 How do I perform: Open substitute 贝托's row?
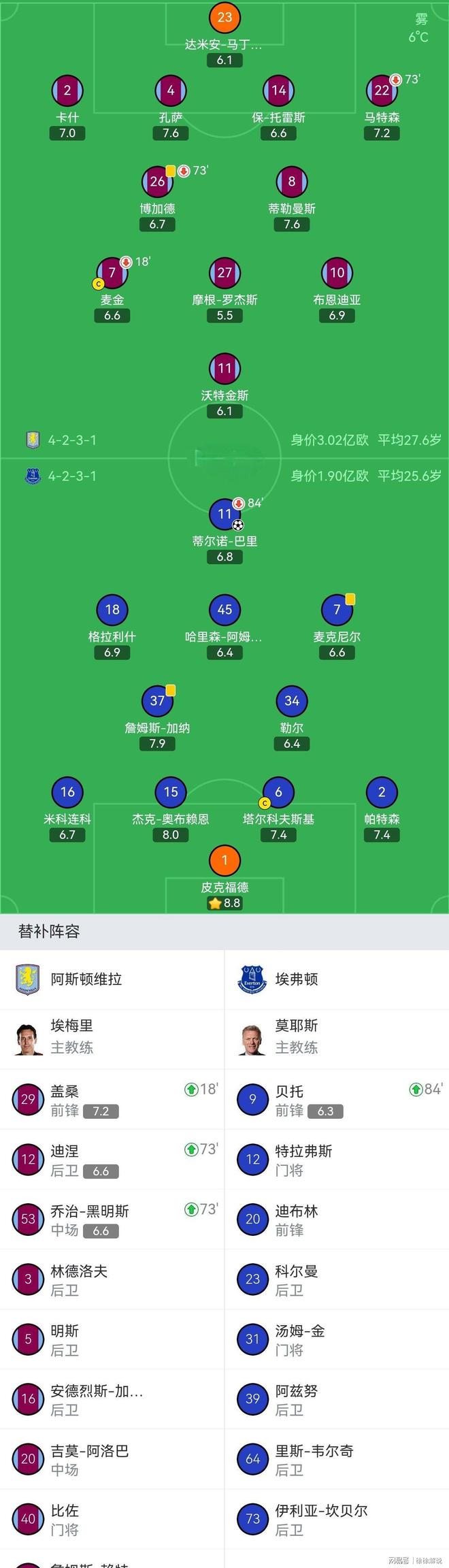point(337,1100)
